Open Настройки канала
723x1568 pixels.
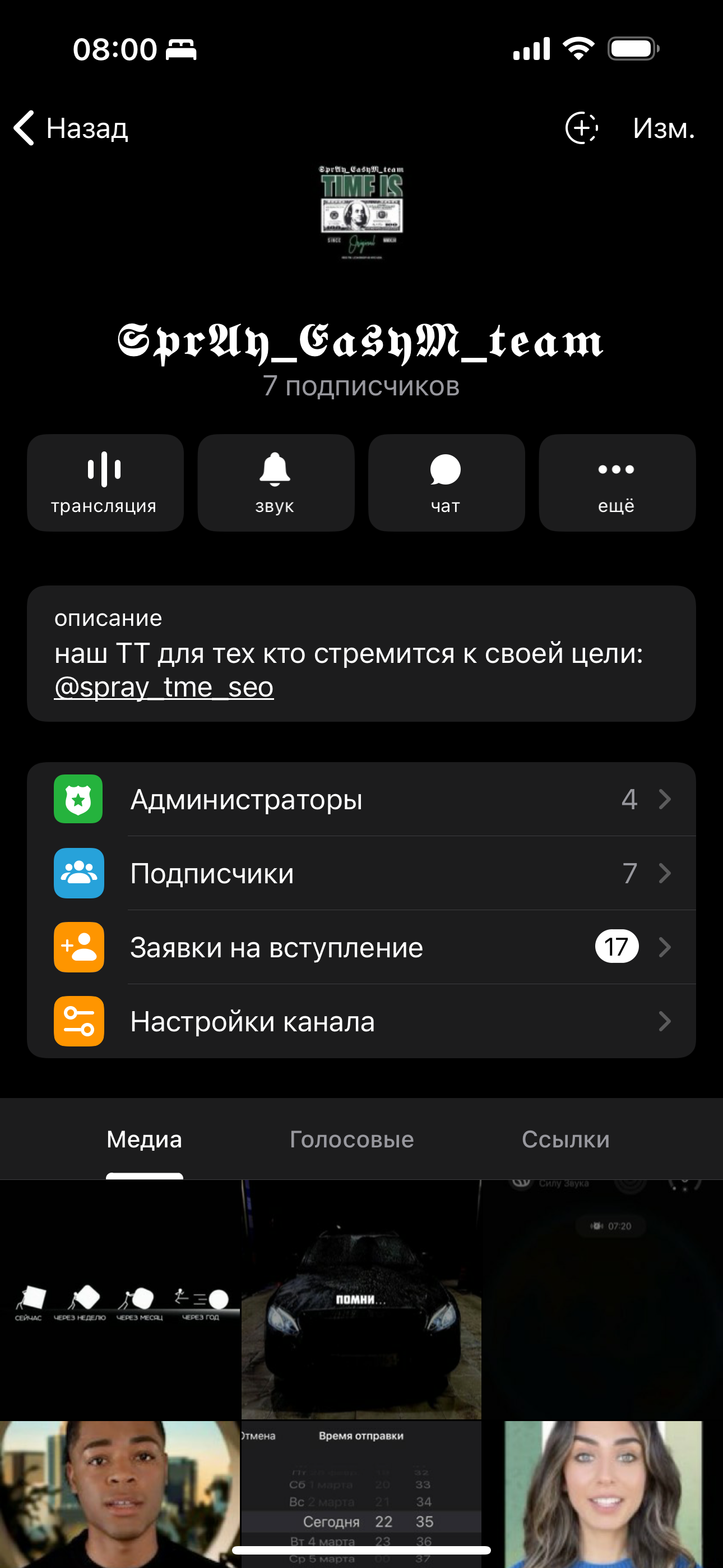pyautogui.click(x=361, y=1021)
